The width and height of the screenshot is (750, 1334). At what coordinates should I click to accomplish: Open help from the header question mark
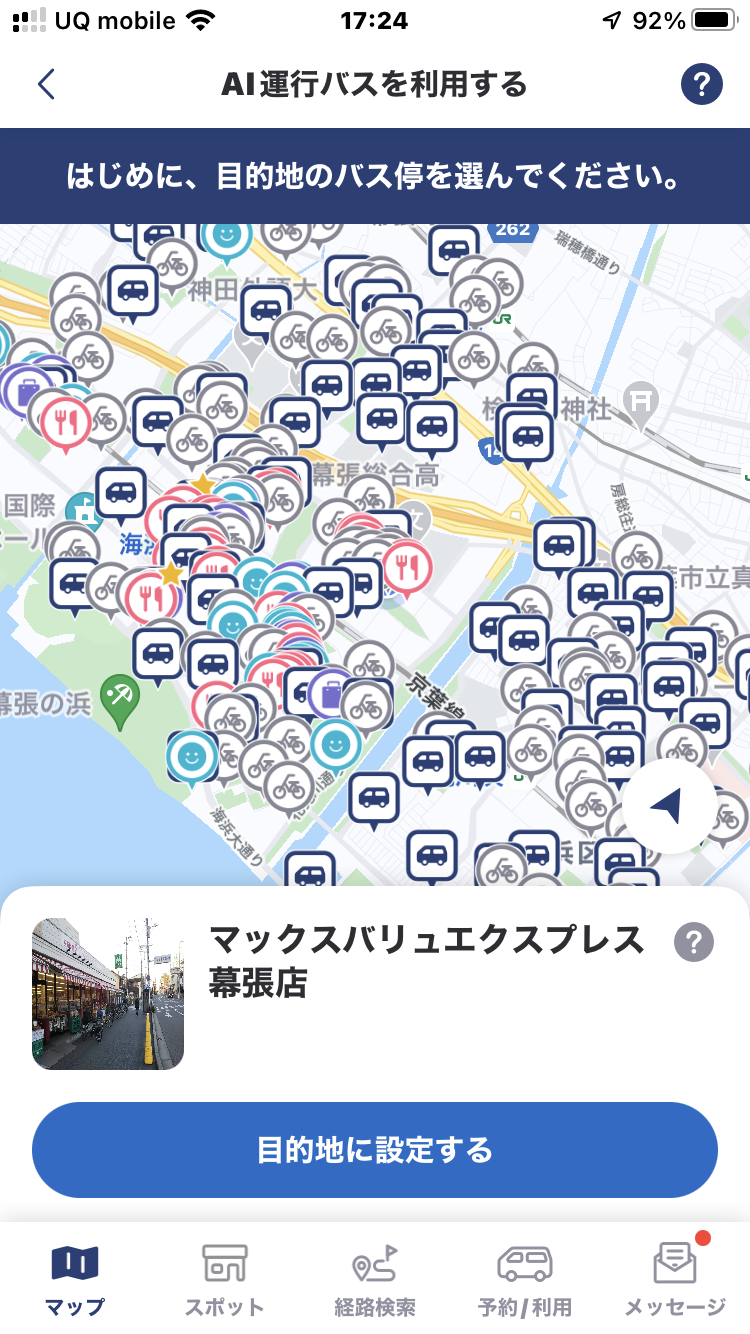[x=701, y=85]
